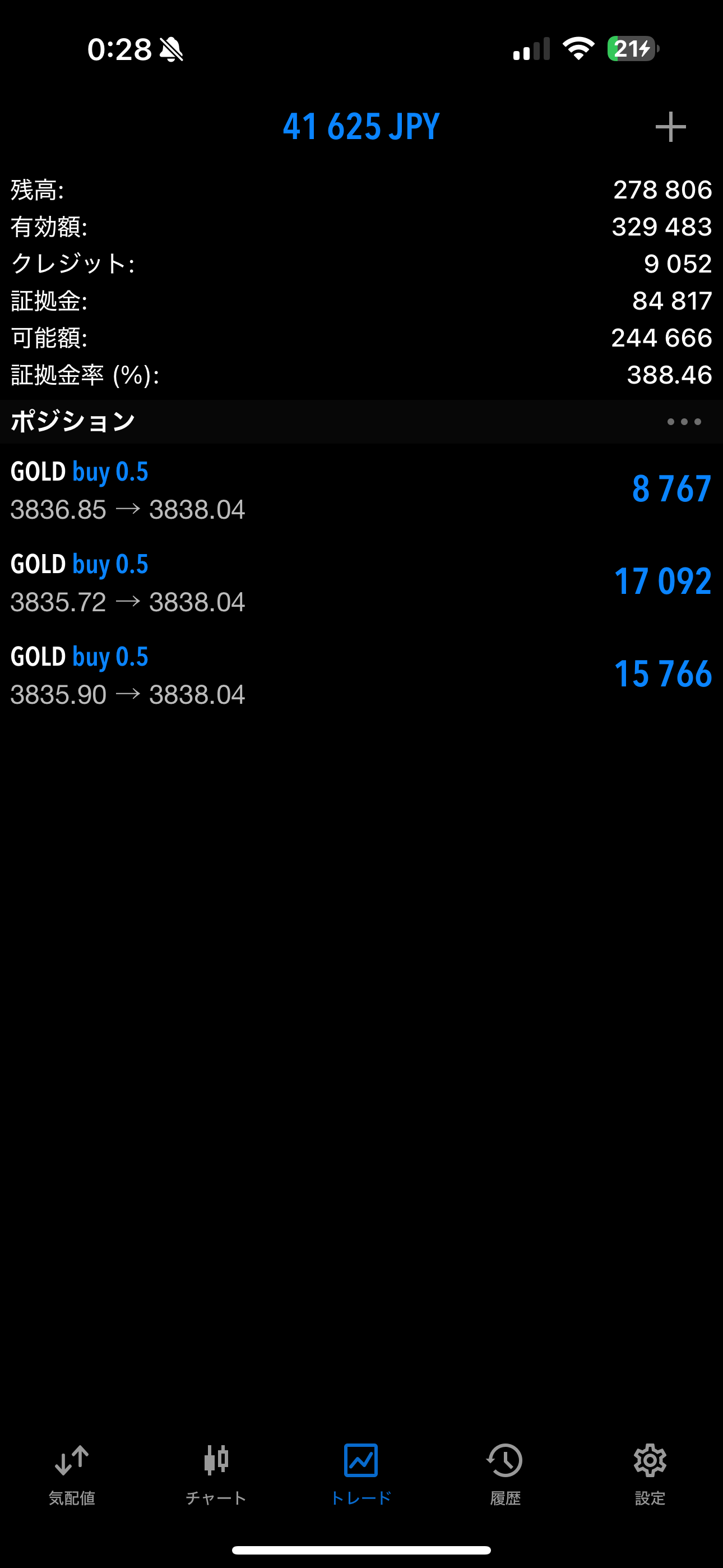The image size is (723, 1568).
Task: Switch to the 気配値 tab
Action: (72, 1473)
